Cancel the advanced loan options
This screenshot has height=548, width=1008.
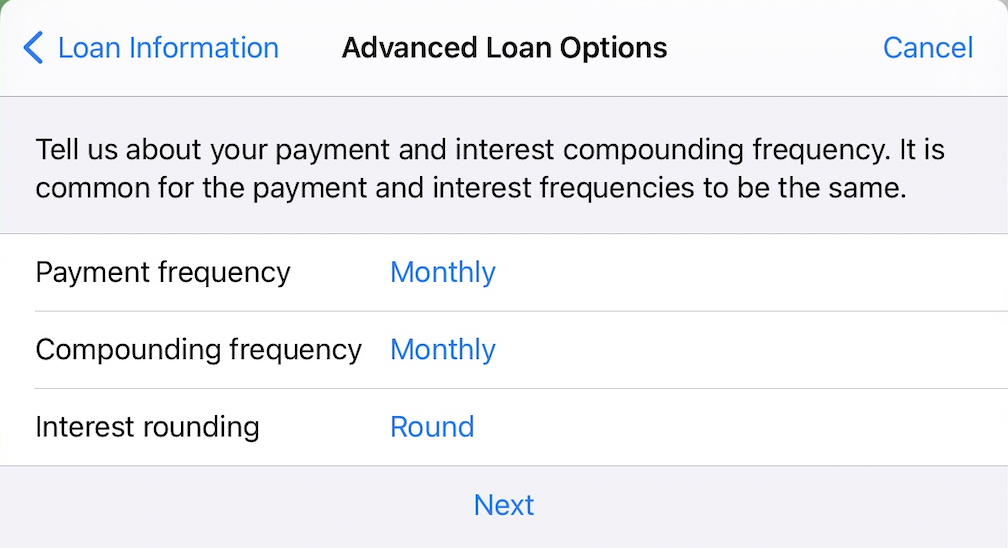[927, 48]
